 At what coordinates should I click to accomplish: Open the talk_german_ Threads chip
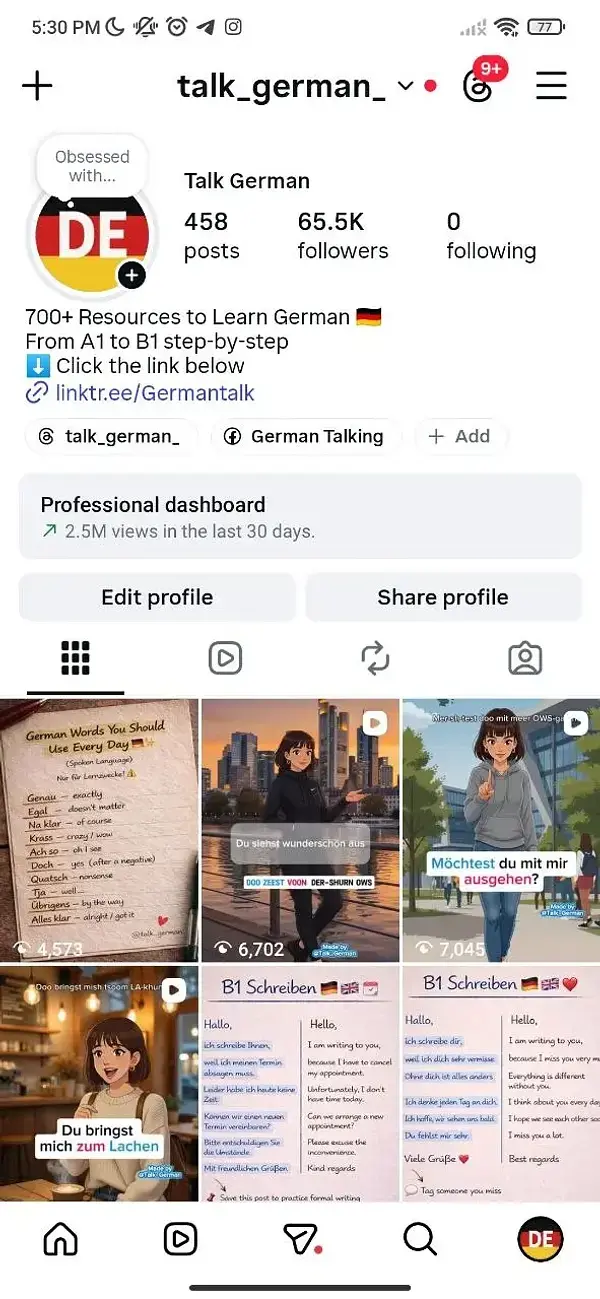point(110,436)
